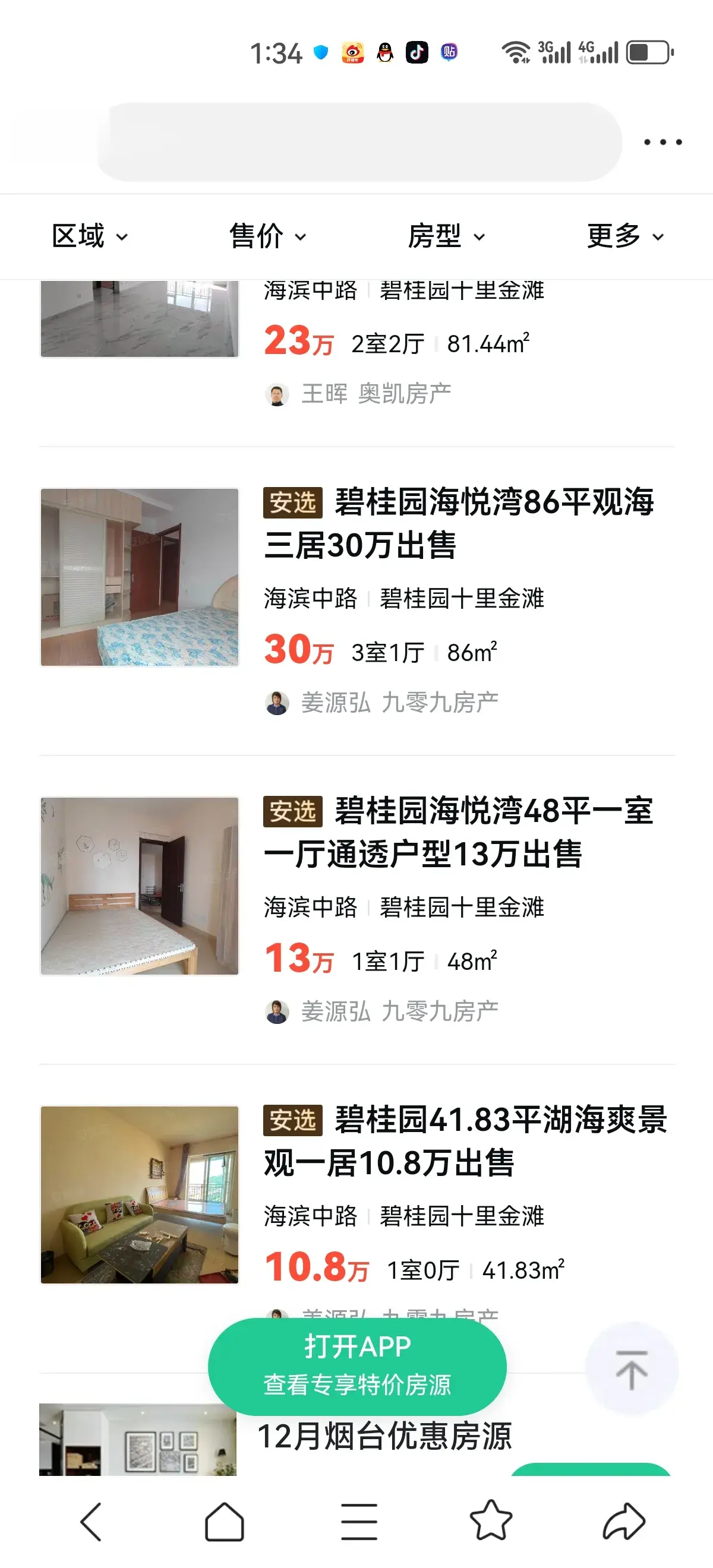Open the 12月烟台优惠房源 promotion

tap(384, 1437)
